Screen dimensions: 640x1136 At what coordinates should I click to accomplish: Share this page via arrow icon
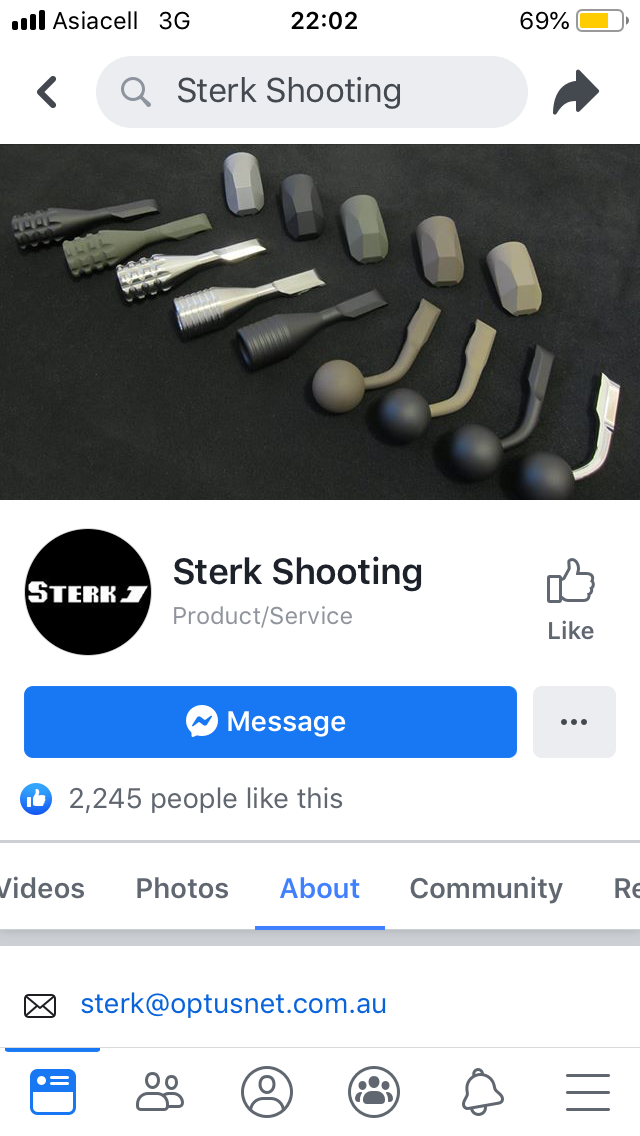coord(576,93)
